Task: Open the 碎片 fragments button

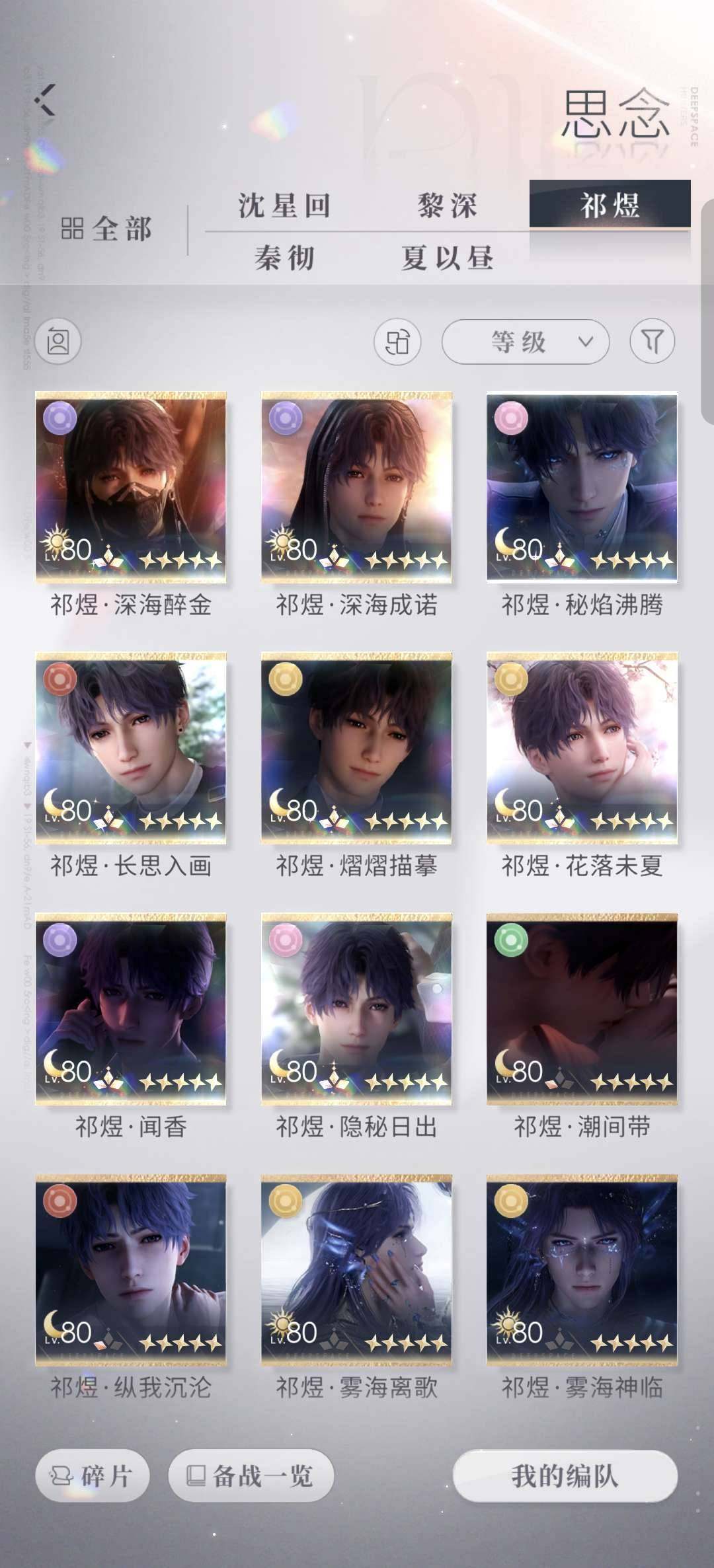Action: (x=93, y=1475)
